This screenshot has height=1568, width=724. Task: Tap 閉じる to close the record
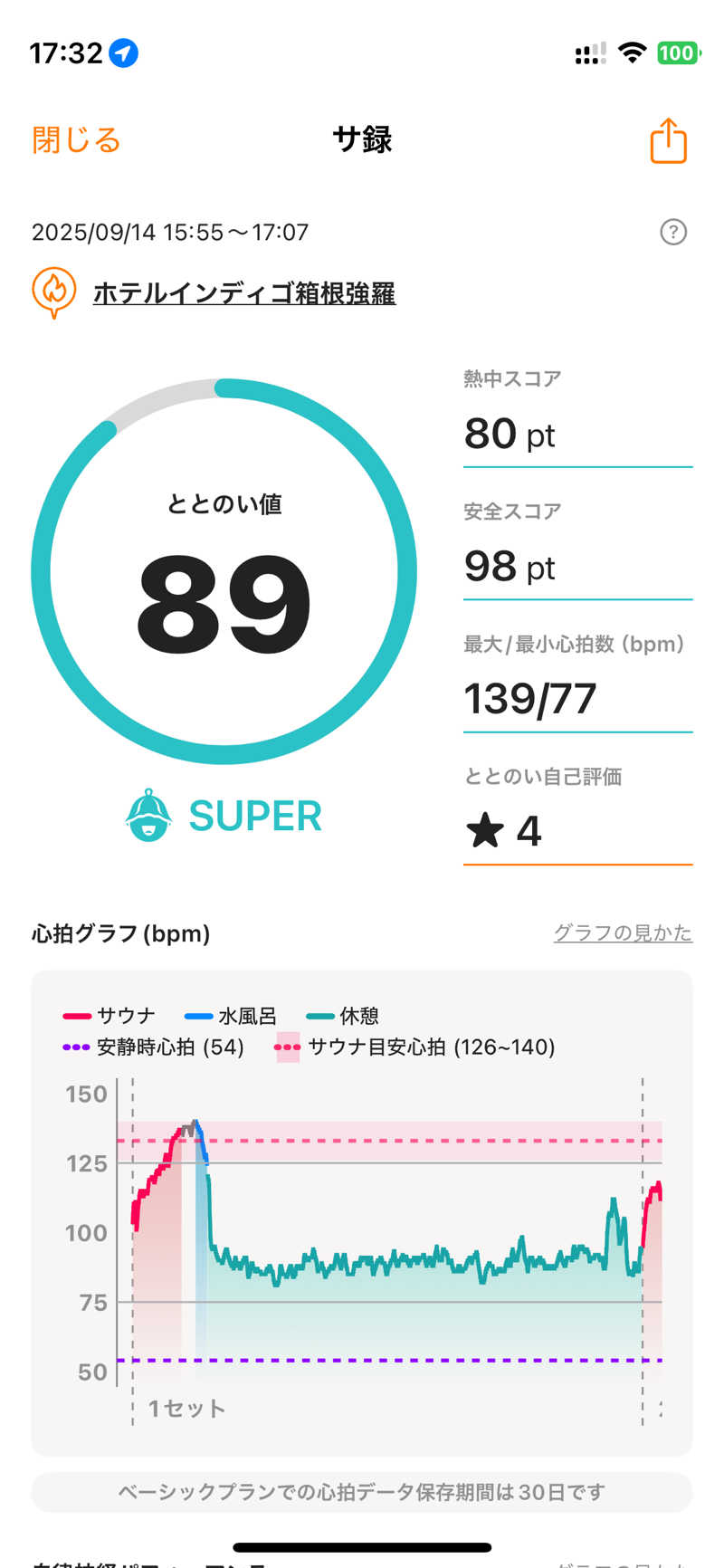[76, 140]
